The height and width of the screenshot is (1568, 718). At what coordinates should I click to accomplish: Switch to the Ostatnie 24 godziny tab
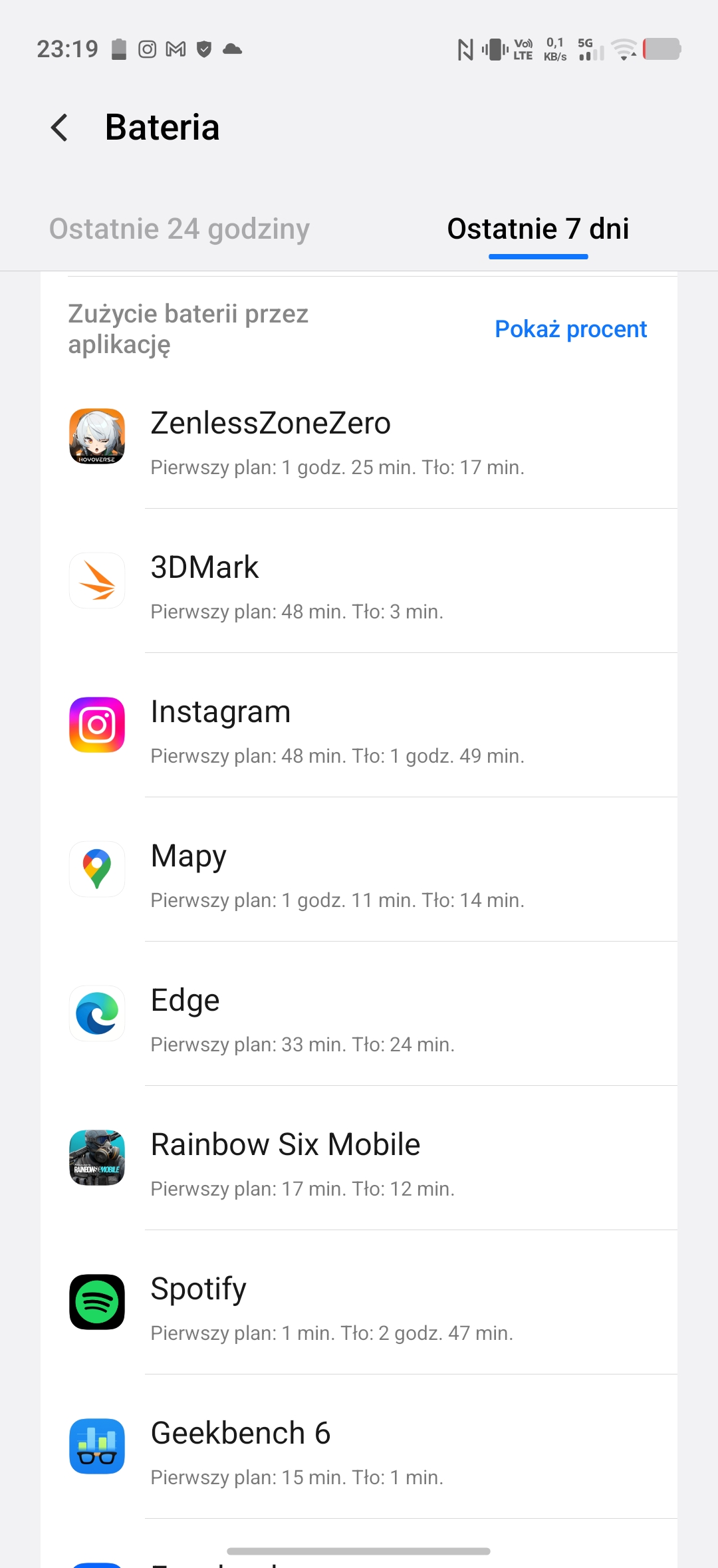pos(179,229)
